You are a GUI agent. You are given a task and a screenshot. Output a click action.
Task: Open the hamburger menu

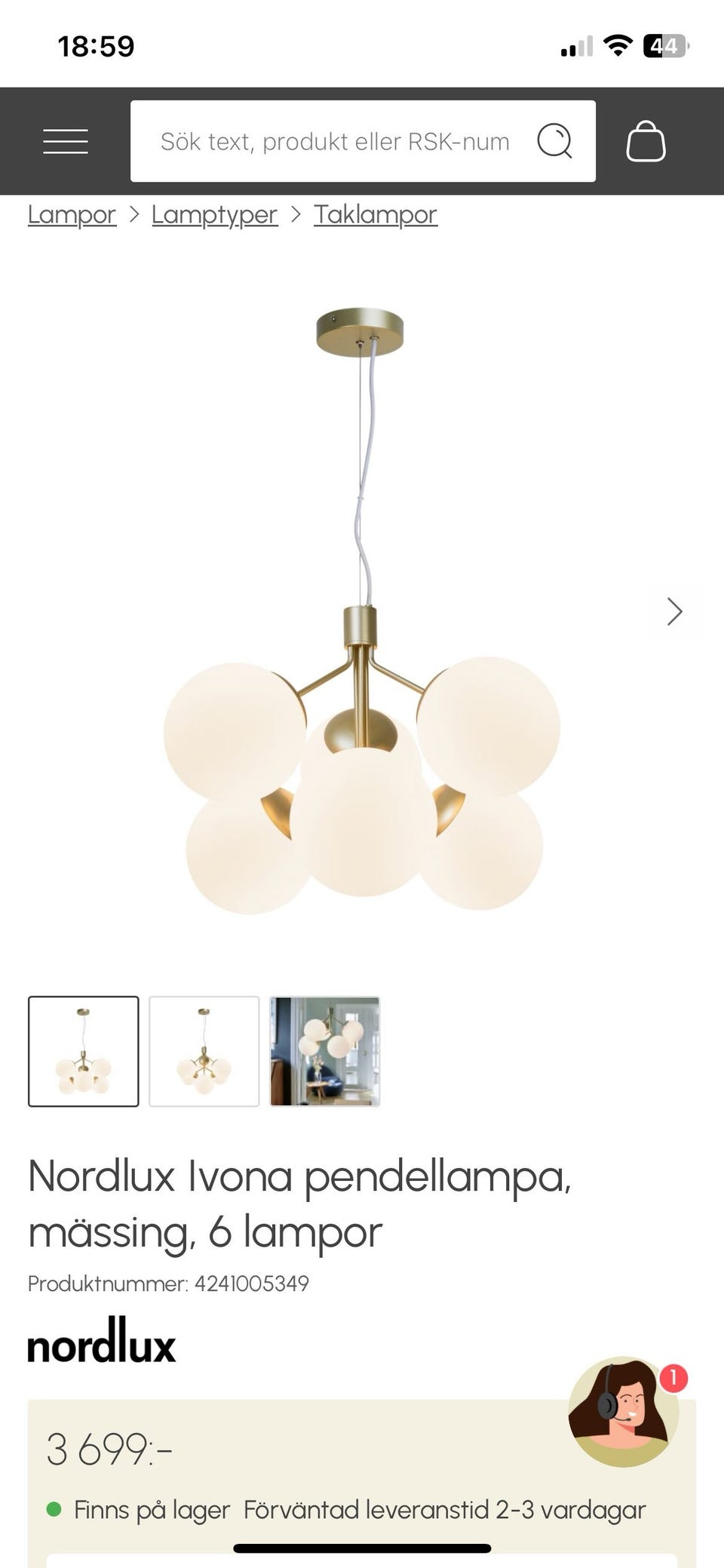pyautogui.click(x=66, y=141)
